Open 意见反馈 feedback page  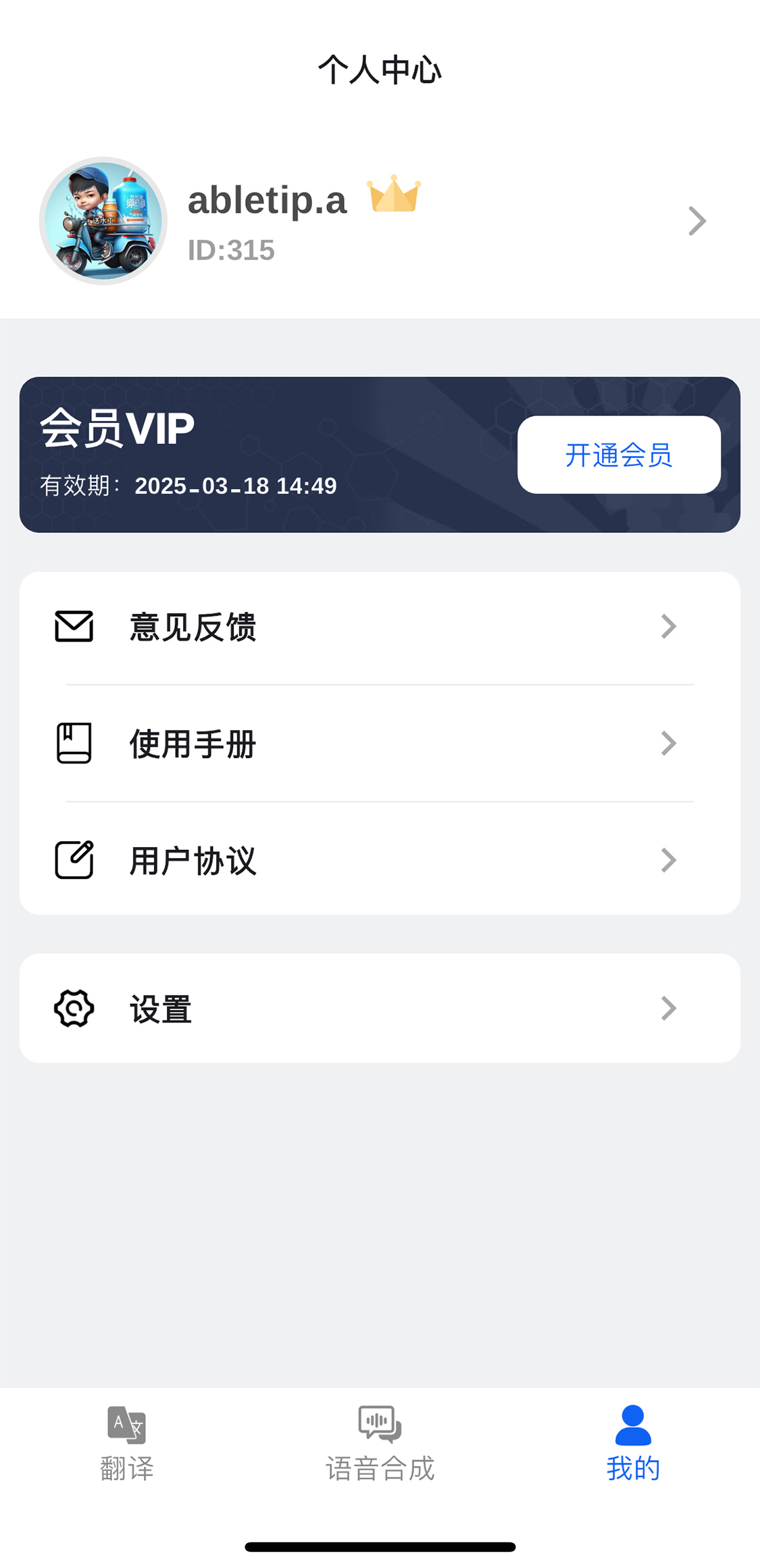(x=379, y=627)
